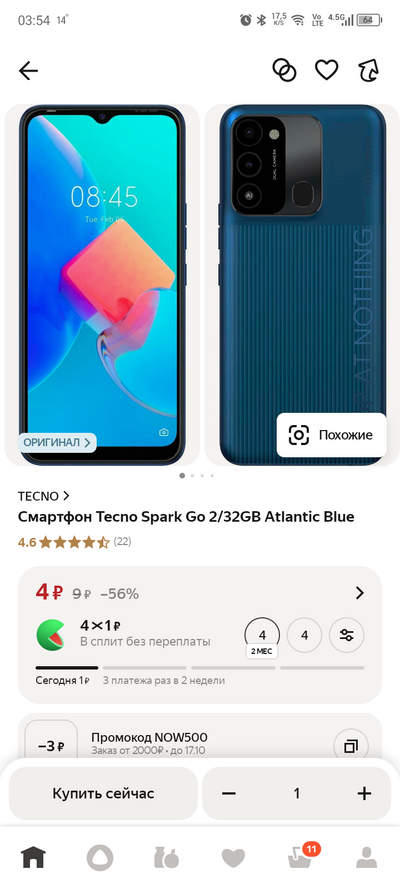
Task: Select the 2 МЕС split plan
Action: pos(262,637)
